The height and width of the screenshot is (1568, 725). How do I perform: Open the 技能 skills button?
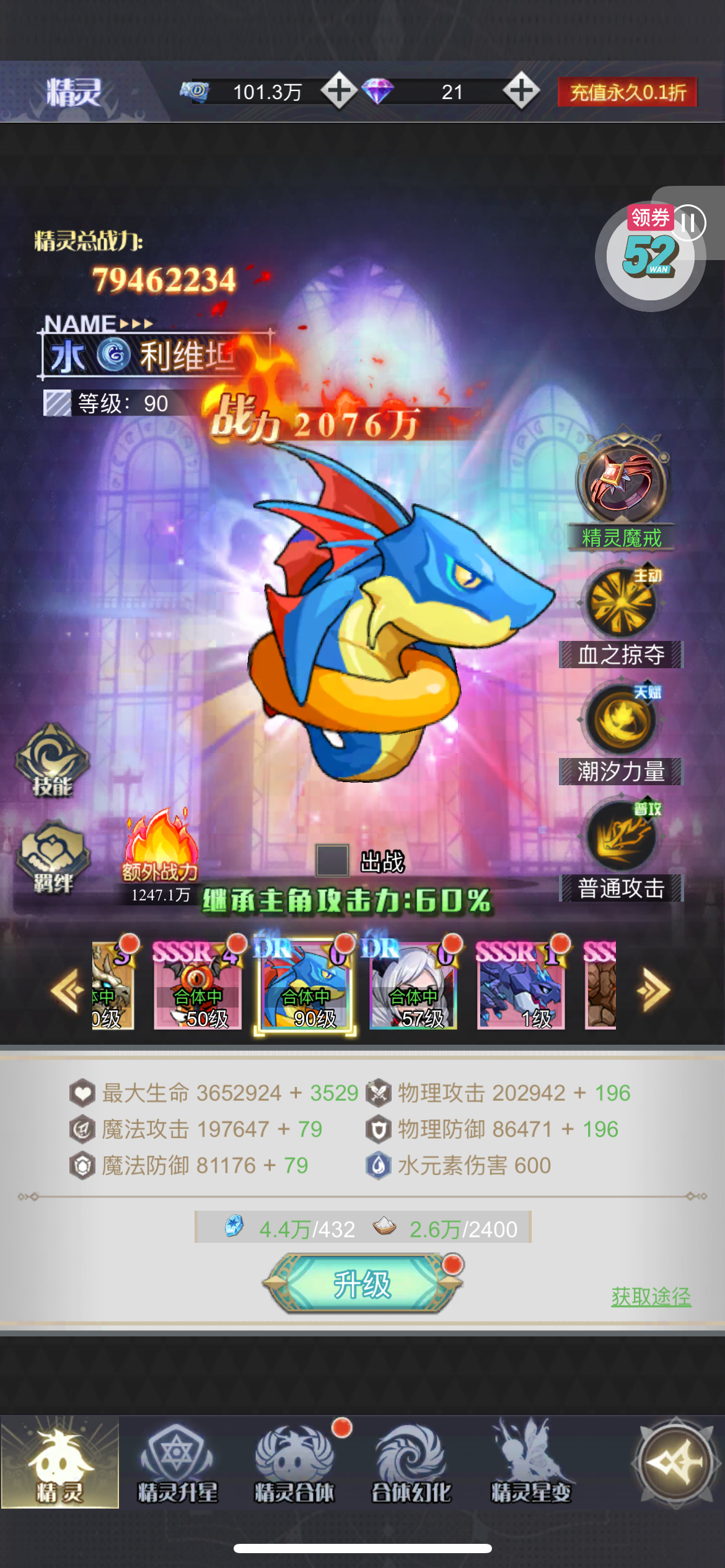coord(53,761)
